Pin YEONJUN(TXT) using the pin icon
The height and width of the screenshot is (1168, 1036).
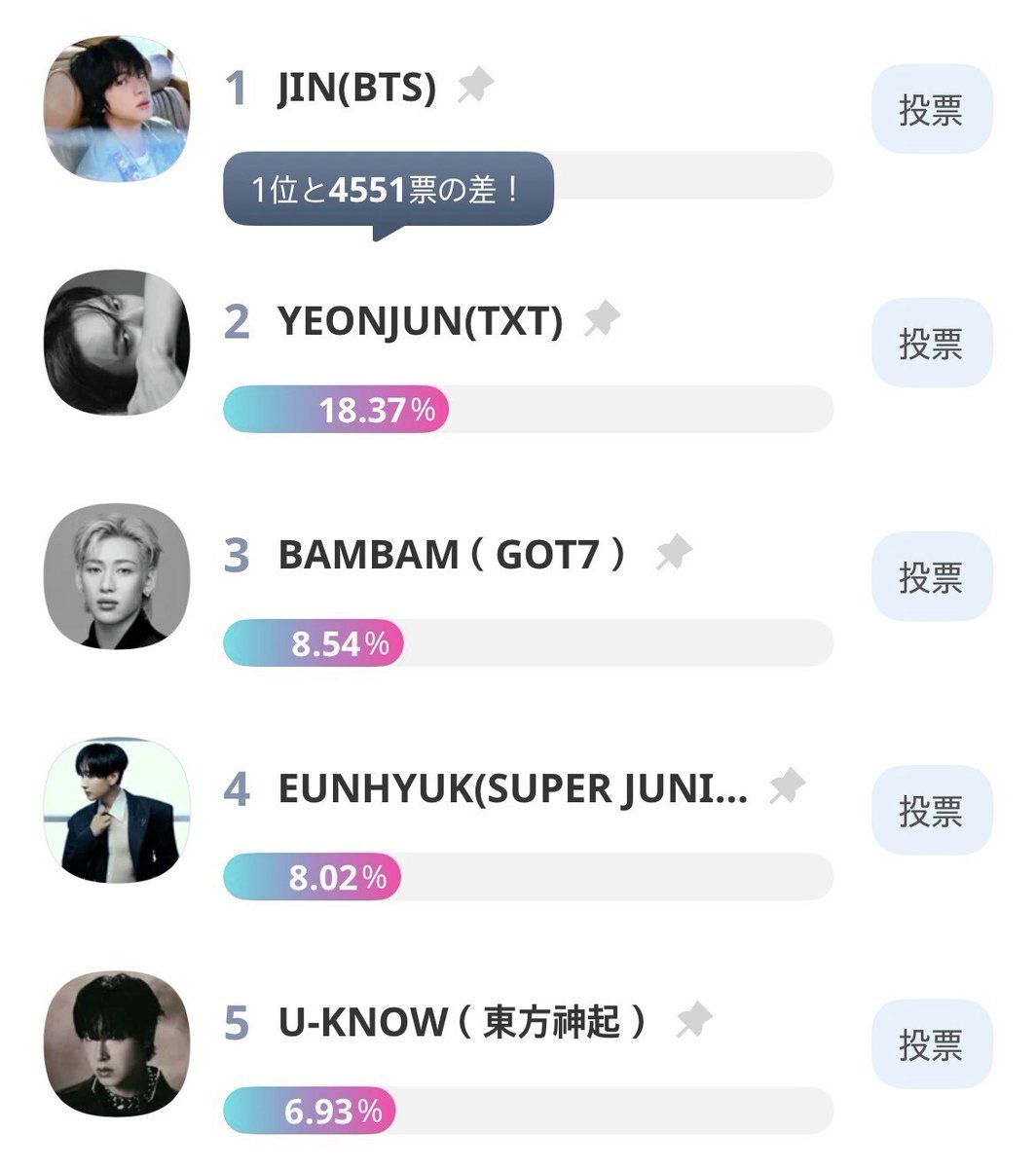pyautogui.click(x=602, y=319)
